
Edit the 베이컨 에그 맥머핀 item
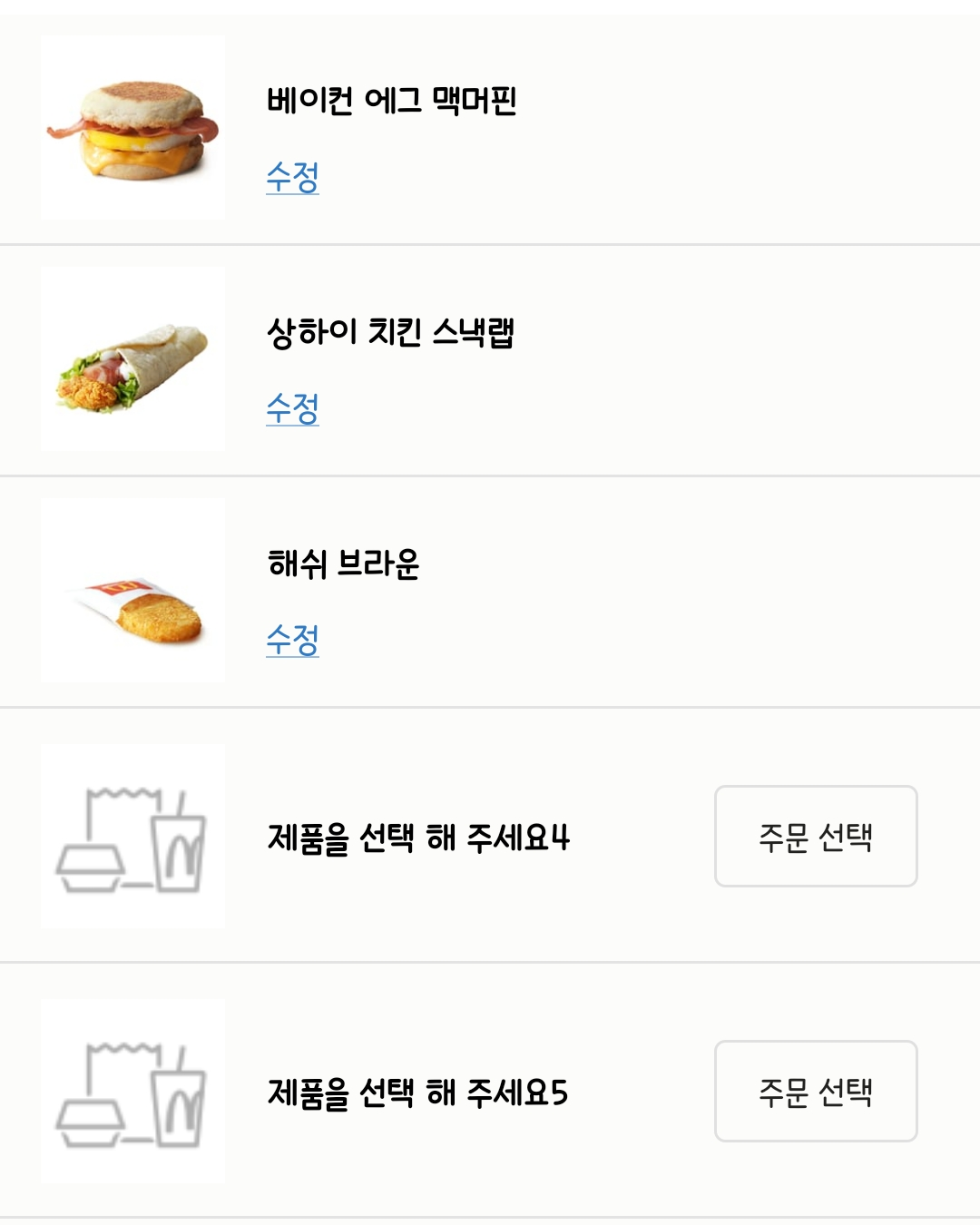(x=292, y=177)
